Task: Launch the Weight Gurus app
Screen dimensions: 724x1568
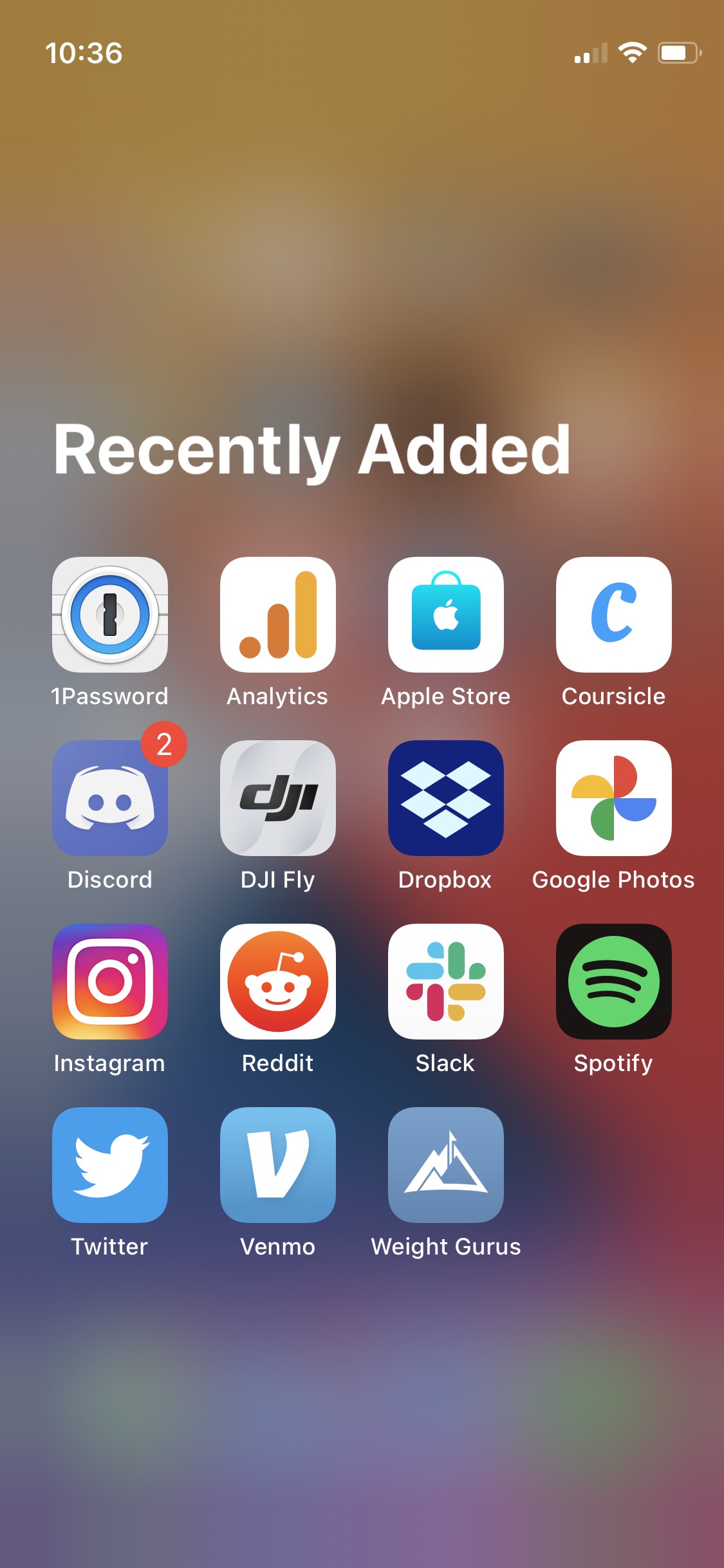Action: pos(446,1165)
